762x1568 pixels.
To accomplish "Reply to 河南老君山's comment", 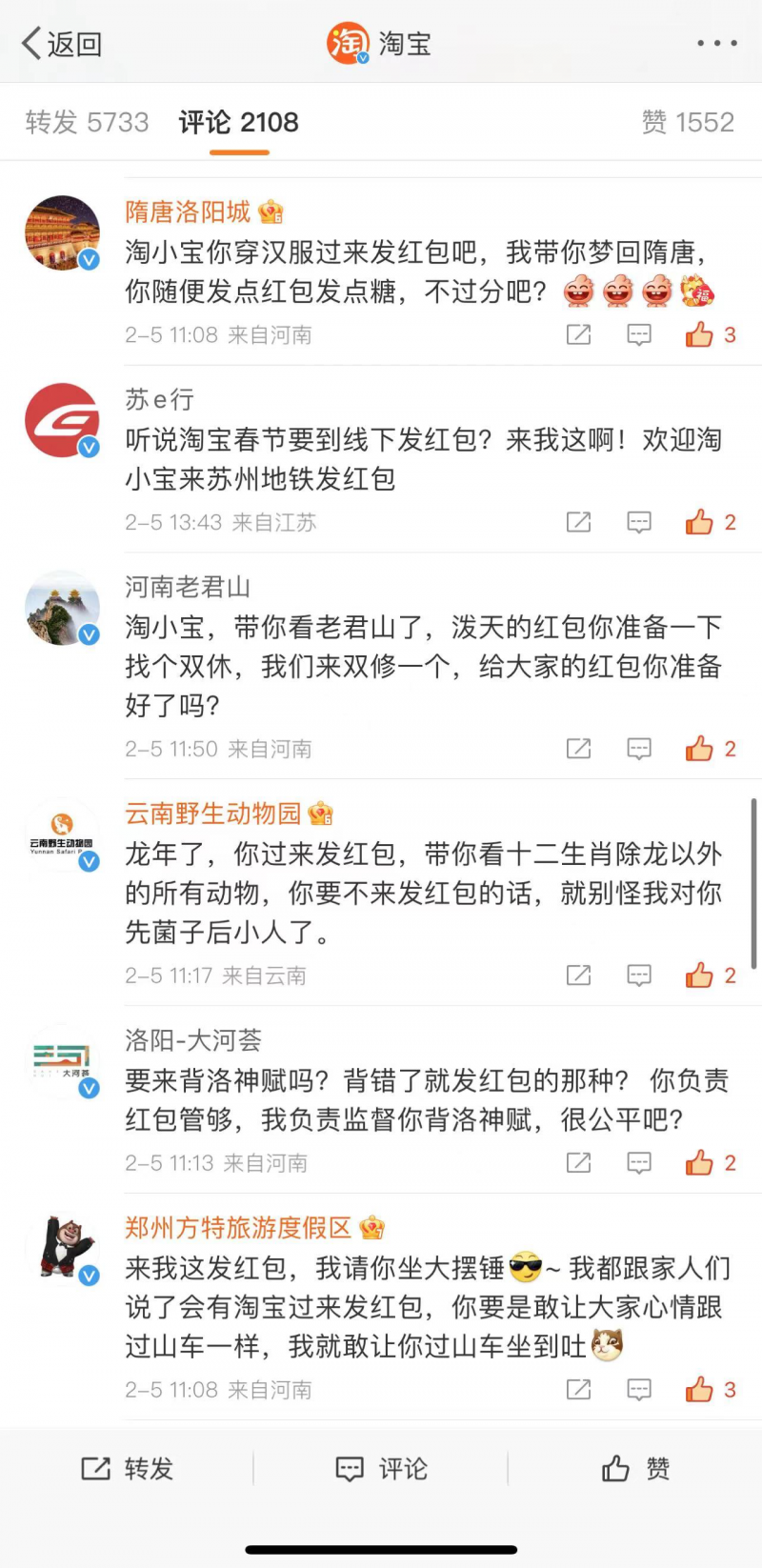I will coord(638,750).
